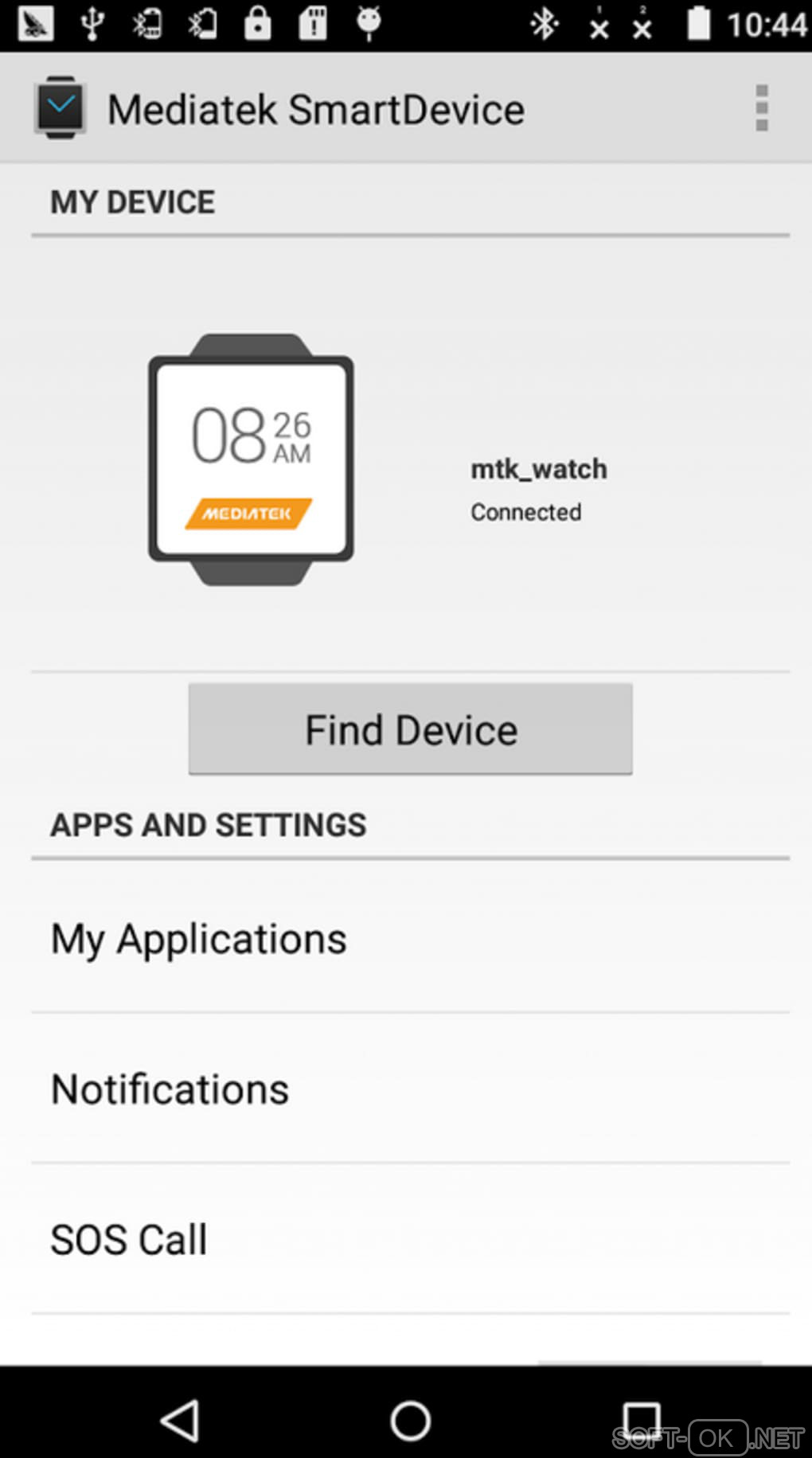Open the overflow menu
Image resolution: width=812 pixels, height=1458 pixels.
(x=761, y=107)
